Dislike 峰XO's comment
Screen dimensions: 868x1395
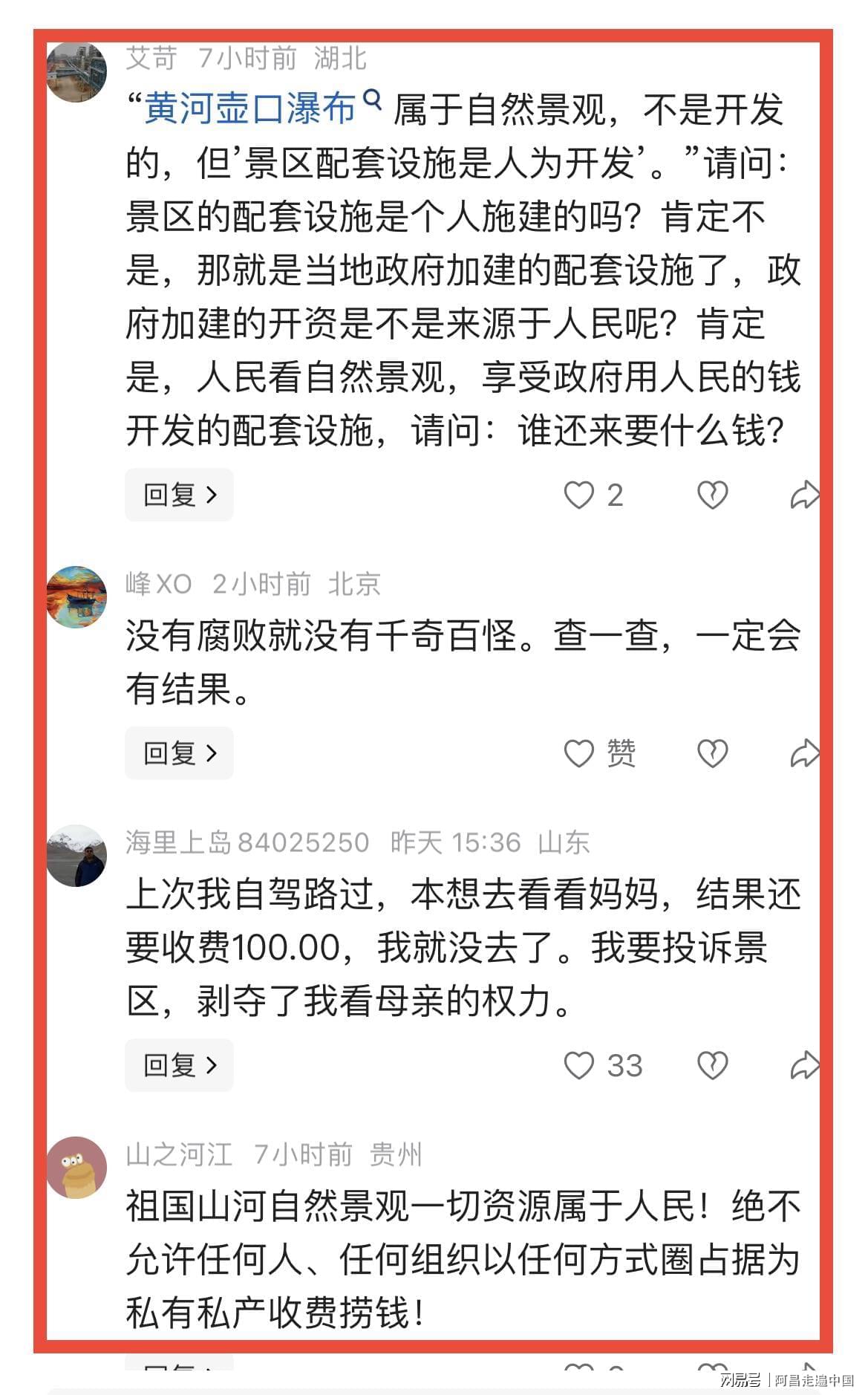(x=712, y=754)
